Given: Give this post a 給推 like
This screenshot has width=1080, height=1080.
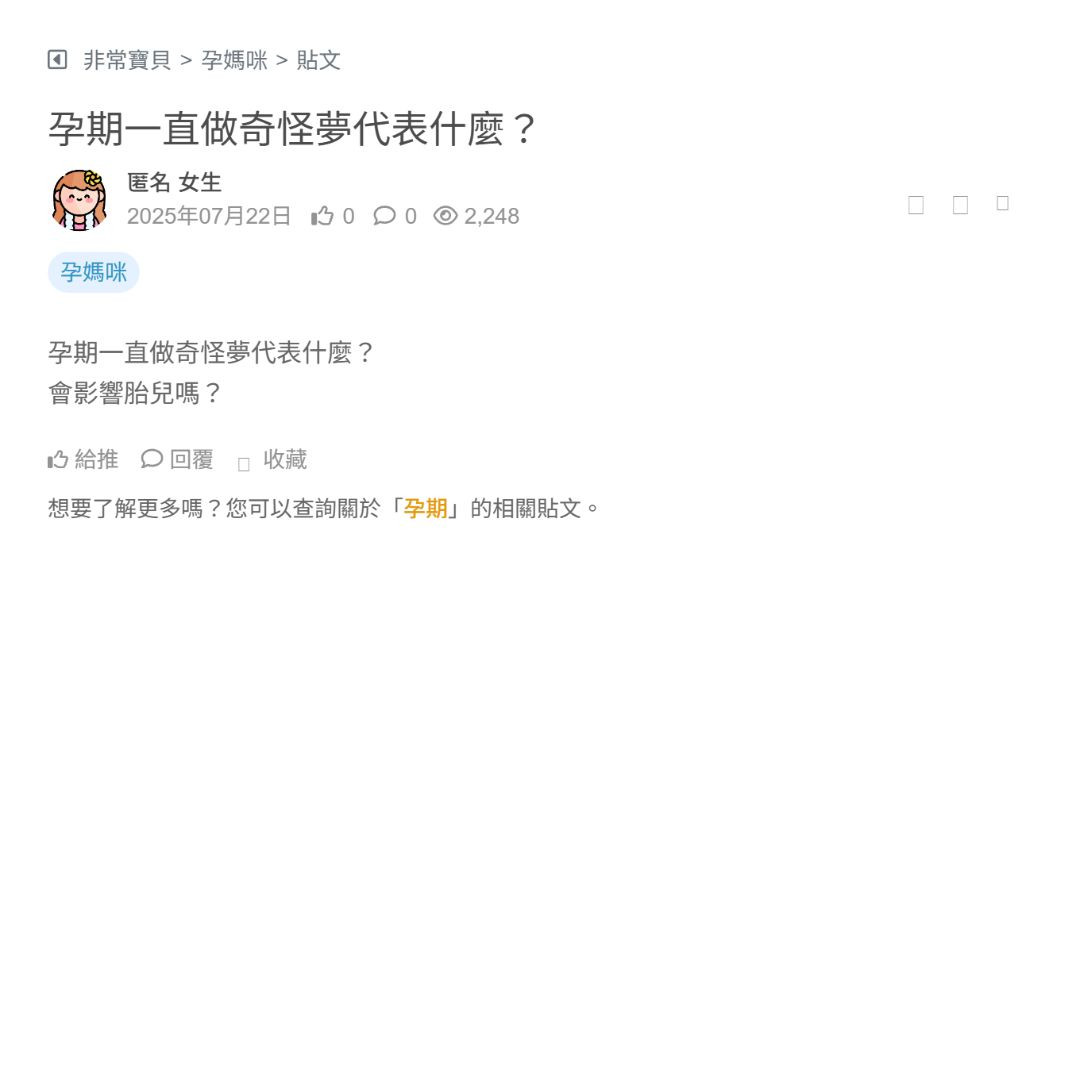Looking at the screenshot, I should pyautogui.click(x=83, y=460).
